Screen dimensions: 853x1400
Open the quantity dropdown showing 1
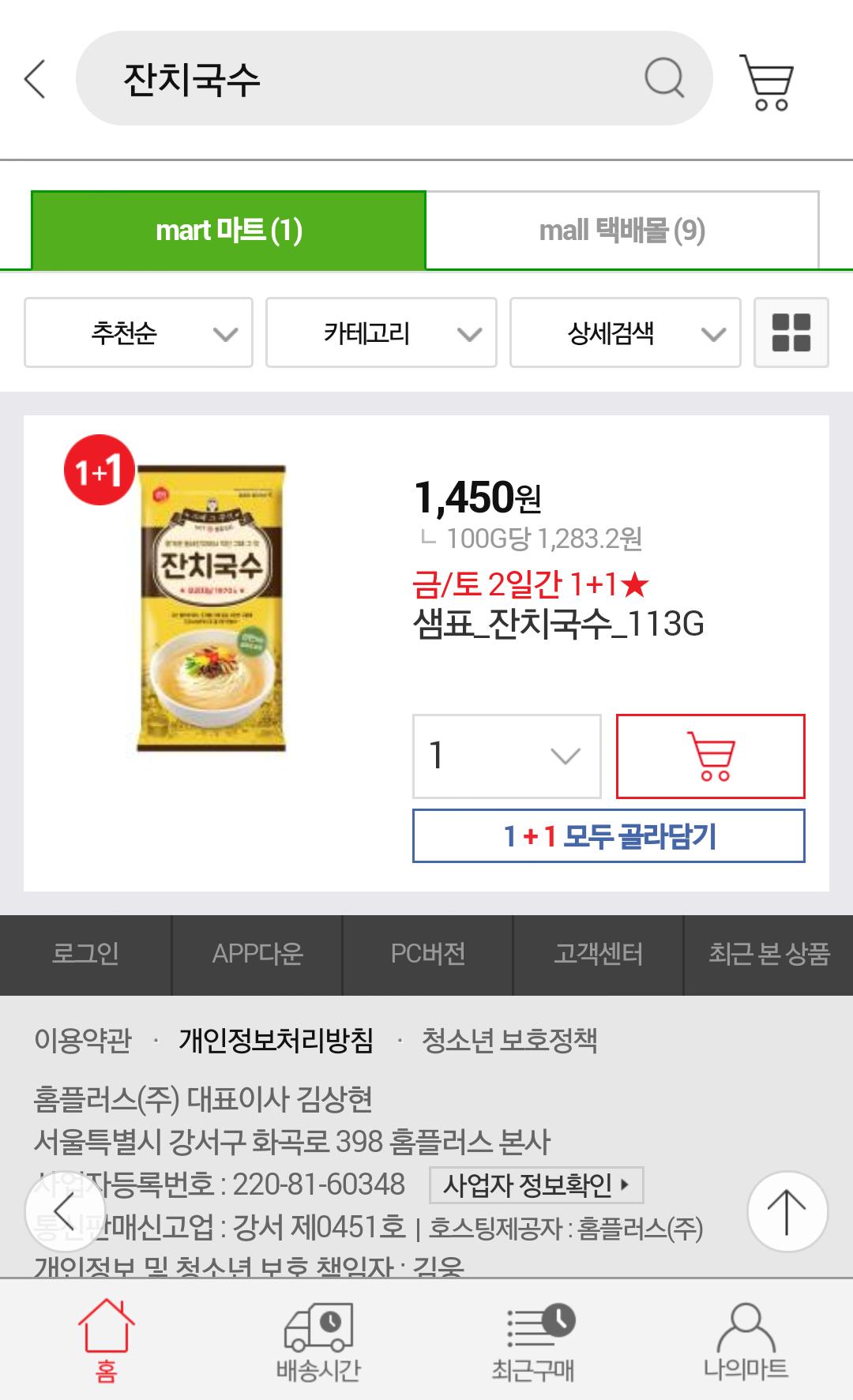[506, 756]
